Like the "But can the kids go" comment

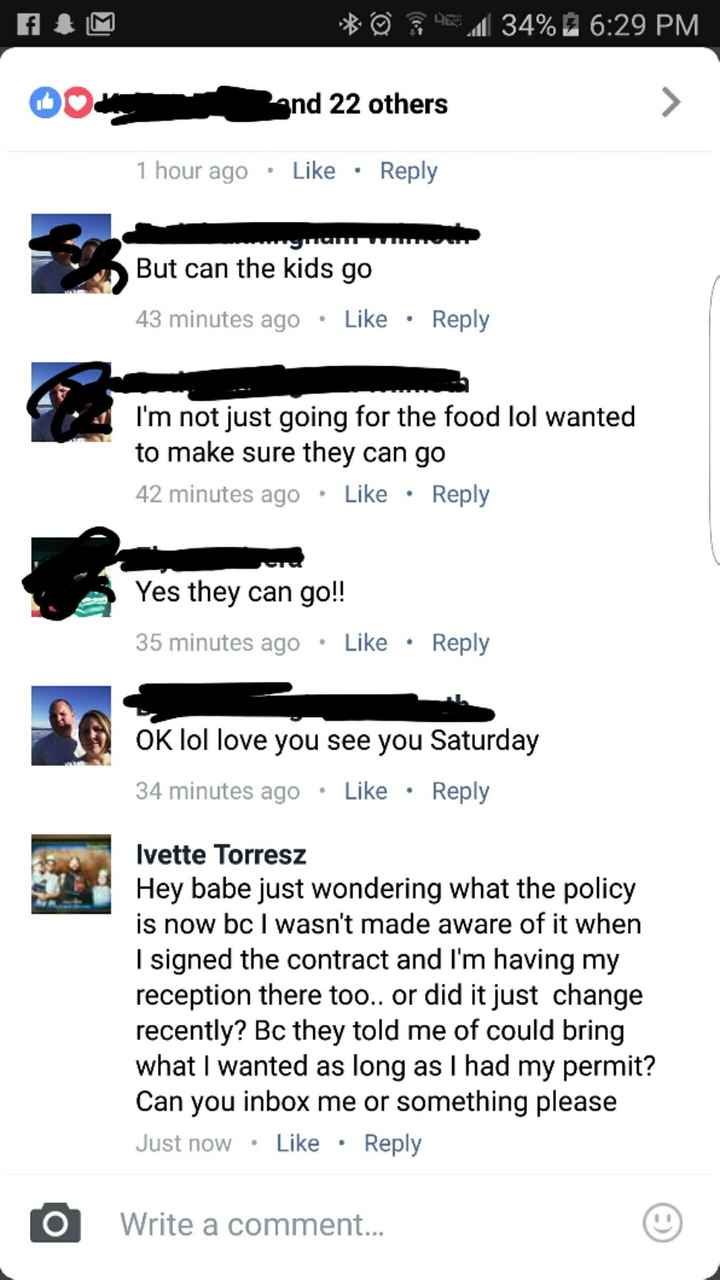coord(365,319)
